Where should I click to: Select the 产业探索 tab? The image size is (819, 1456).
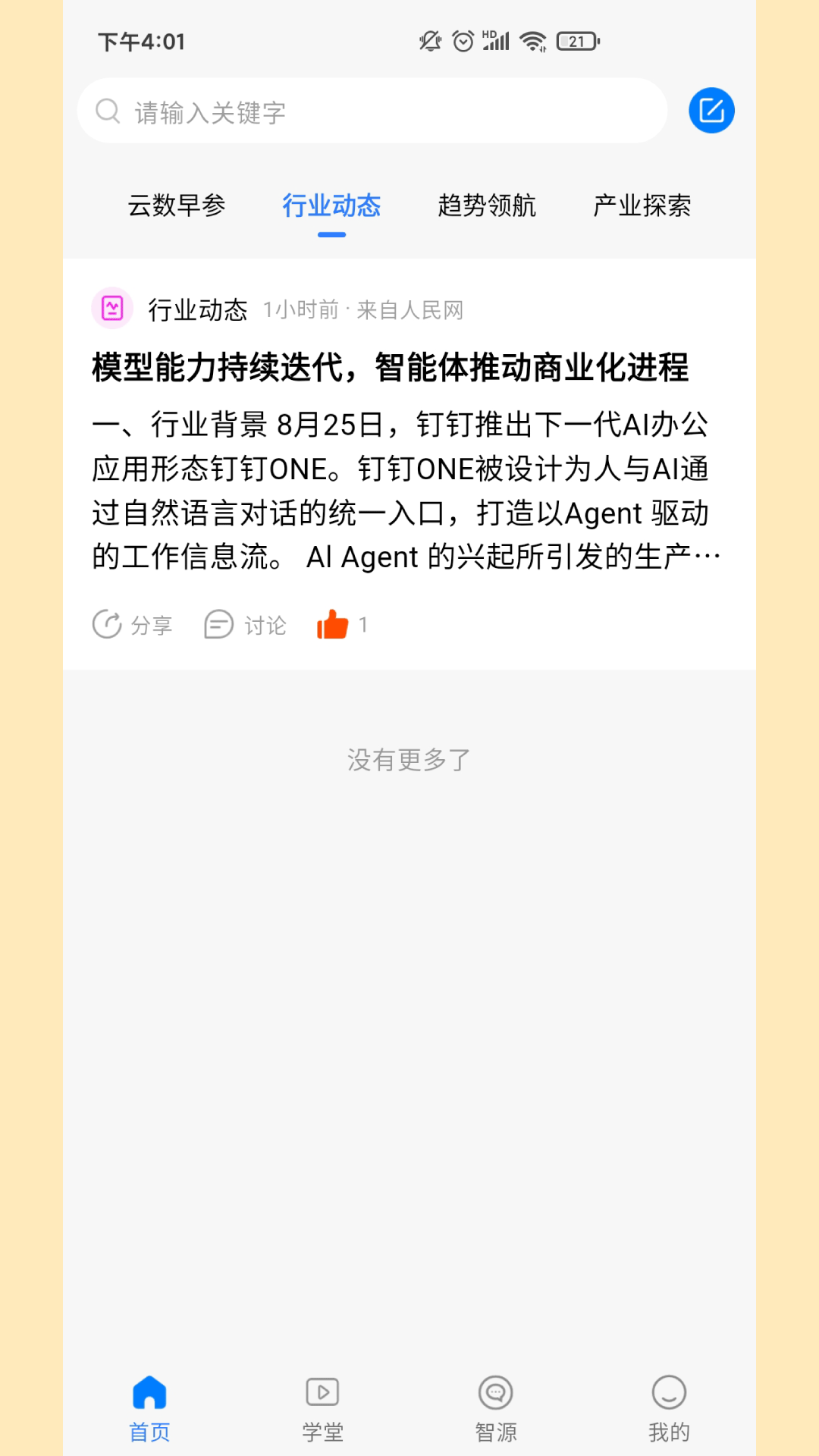click(642, 206)
